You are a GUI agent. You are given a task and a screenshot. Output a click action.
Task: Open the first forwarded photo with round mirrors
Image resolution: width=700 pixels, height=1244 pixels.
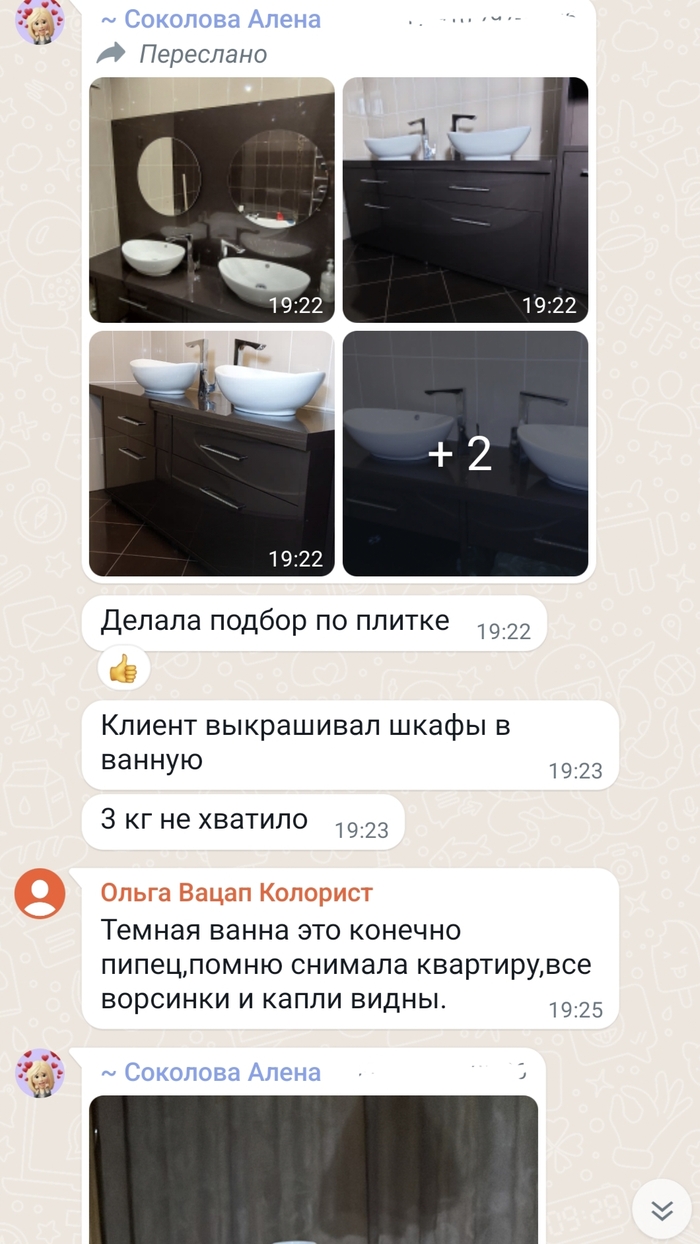pyautogui.click(x=212, y=199)
